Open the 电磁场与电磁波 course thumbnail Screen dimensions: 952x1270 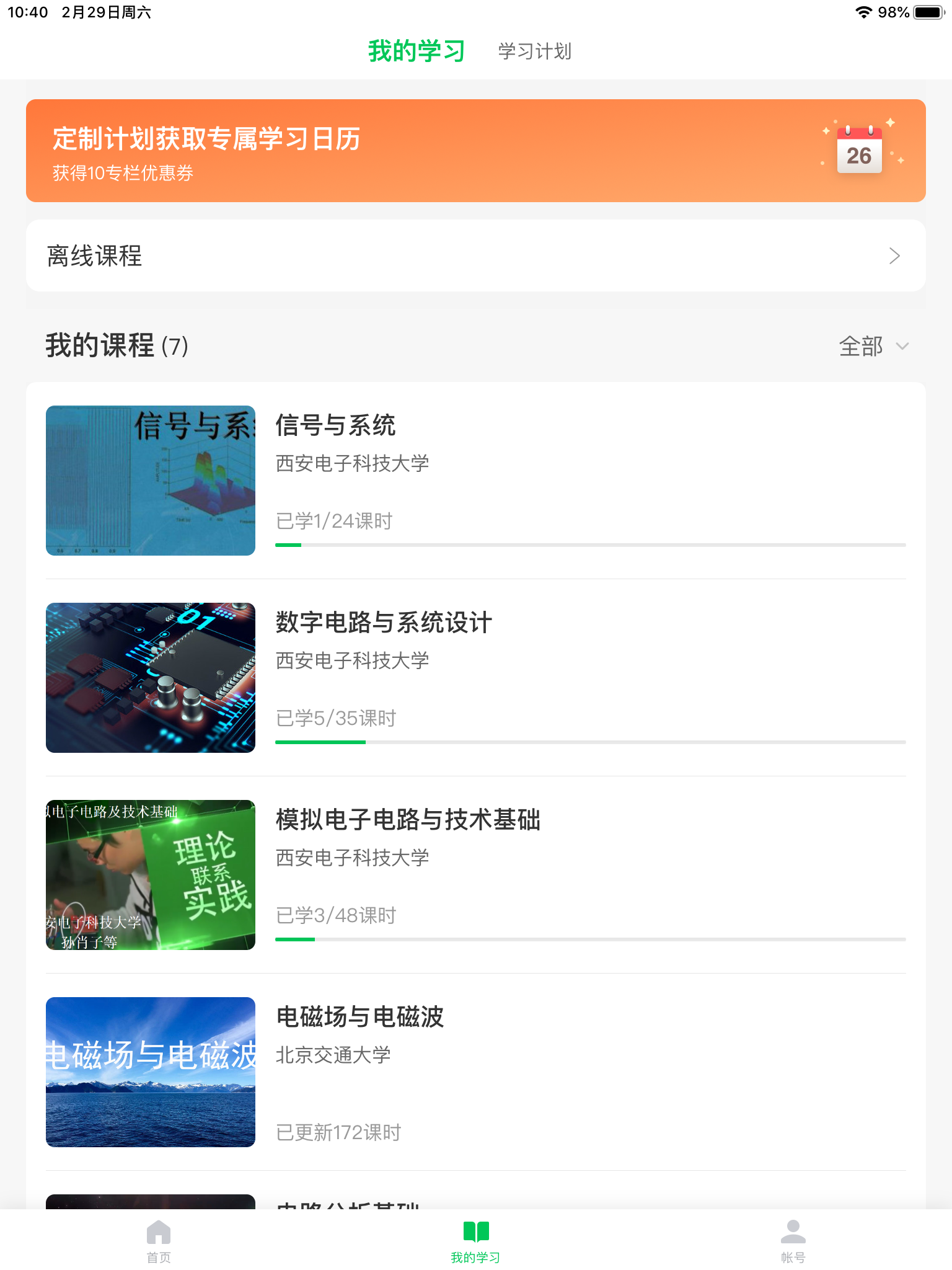pyautogui.click(x=149, y=1073)
